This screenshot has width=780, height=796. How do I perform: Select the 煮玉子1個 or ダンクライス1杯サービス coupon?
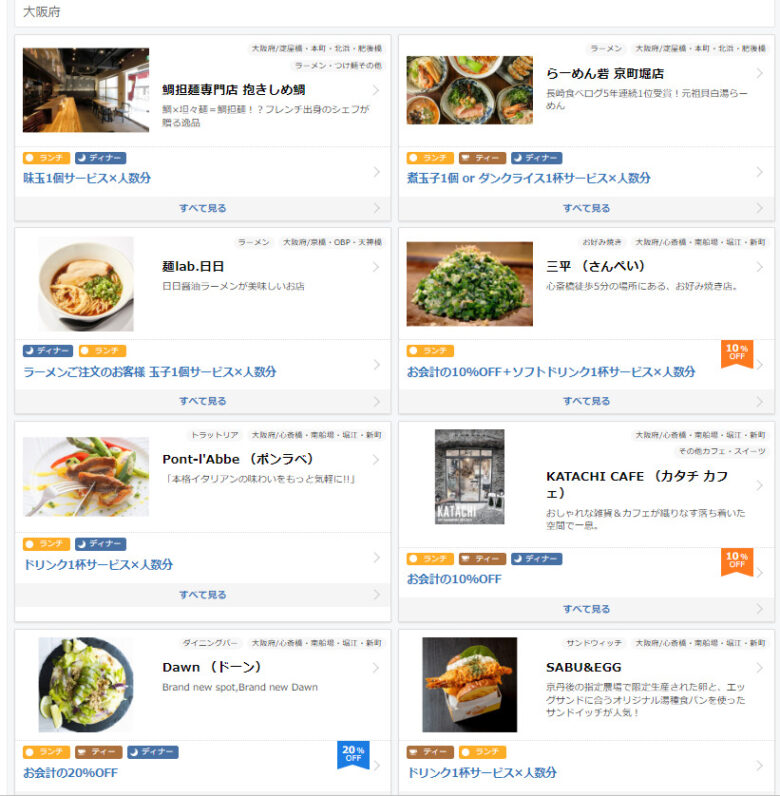coord(528,178)
